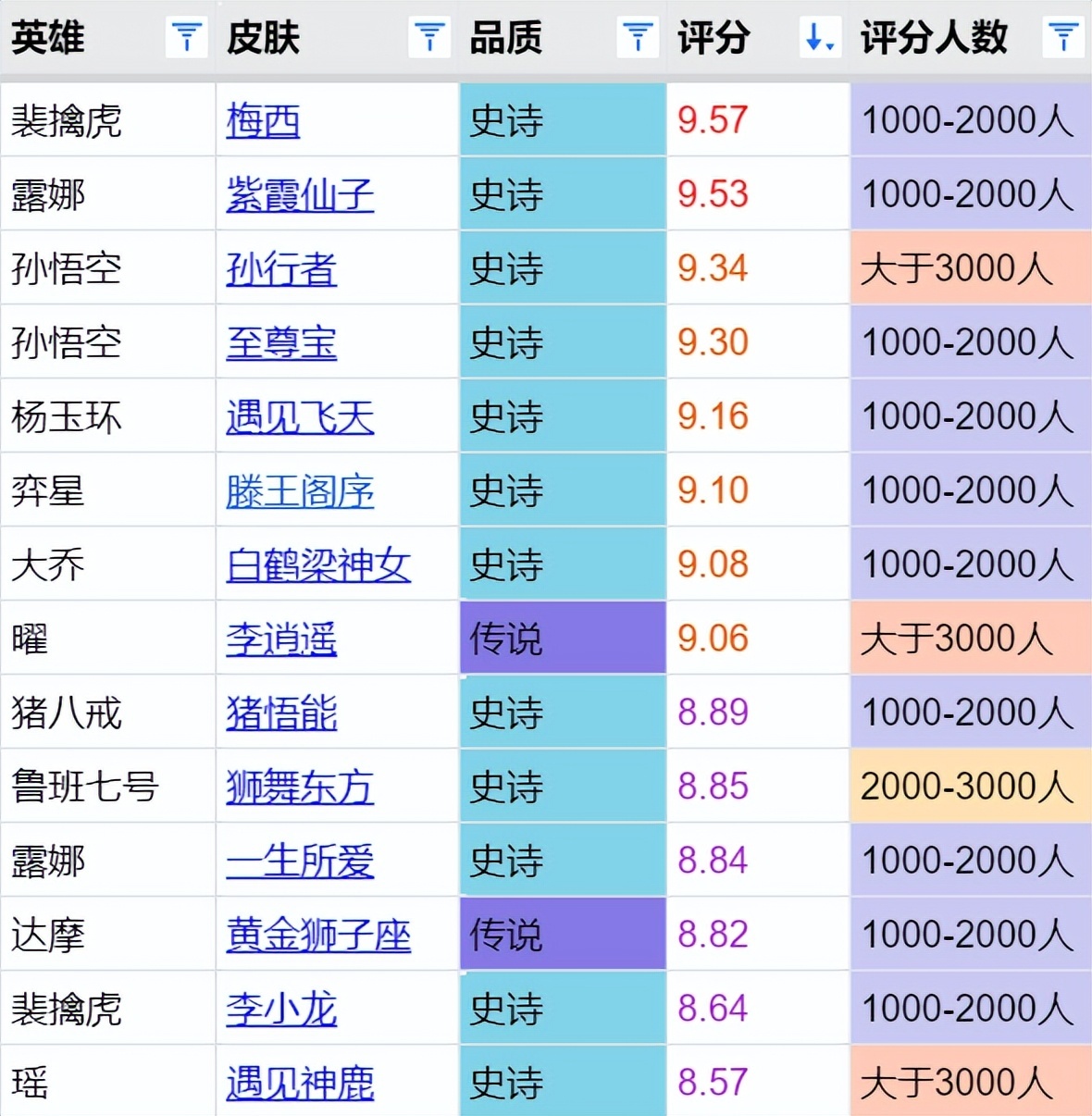Filter the 品质 column
1092x1116 pixels.
click(638, 38)
